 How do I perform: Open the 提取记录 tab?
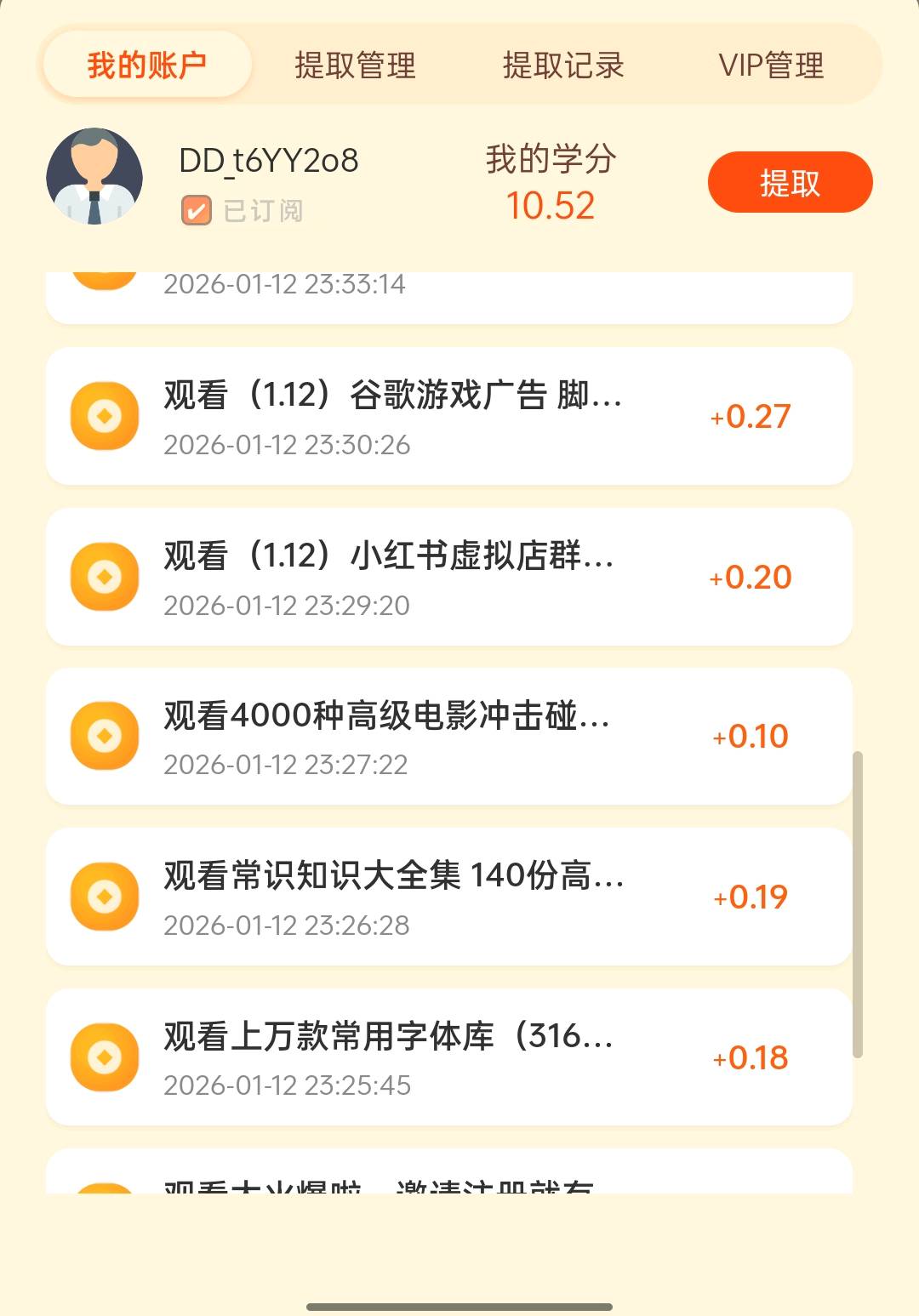coord(563,64)
